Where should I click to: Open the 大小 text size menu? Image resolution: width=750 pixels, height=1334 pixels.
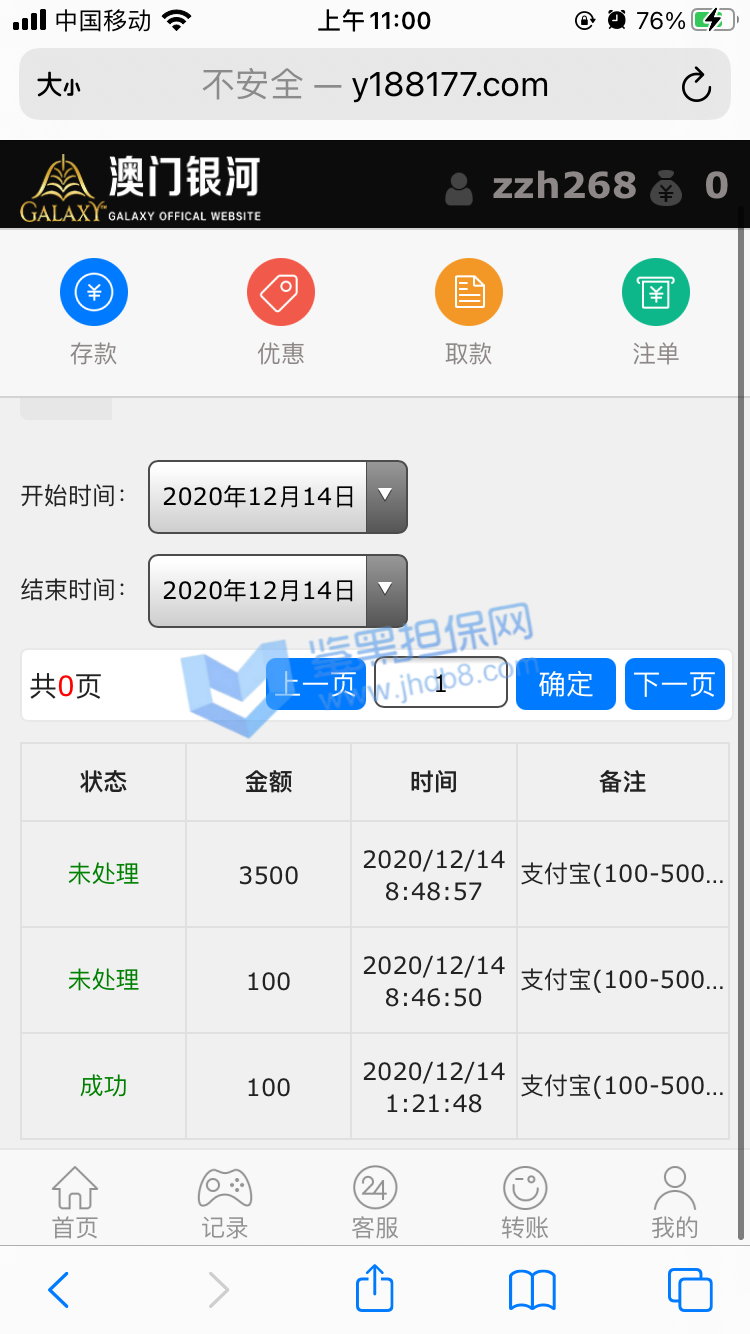(x=58, y=86)
